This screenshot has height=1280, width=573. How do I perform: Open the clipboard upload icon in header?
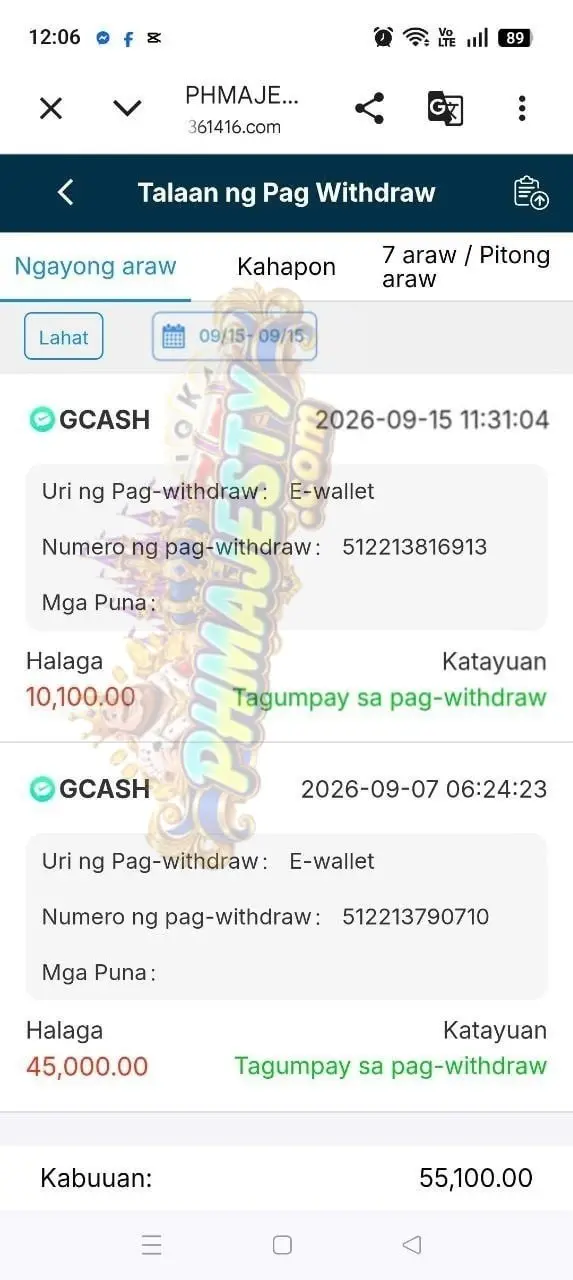[x=531, y=192]
